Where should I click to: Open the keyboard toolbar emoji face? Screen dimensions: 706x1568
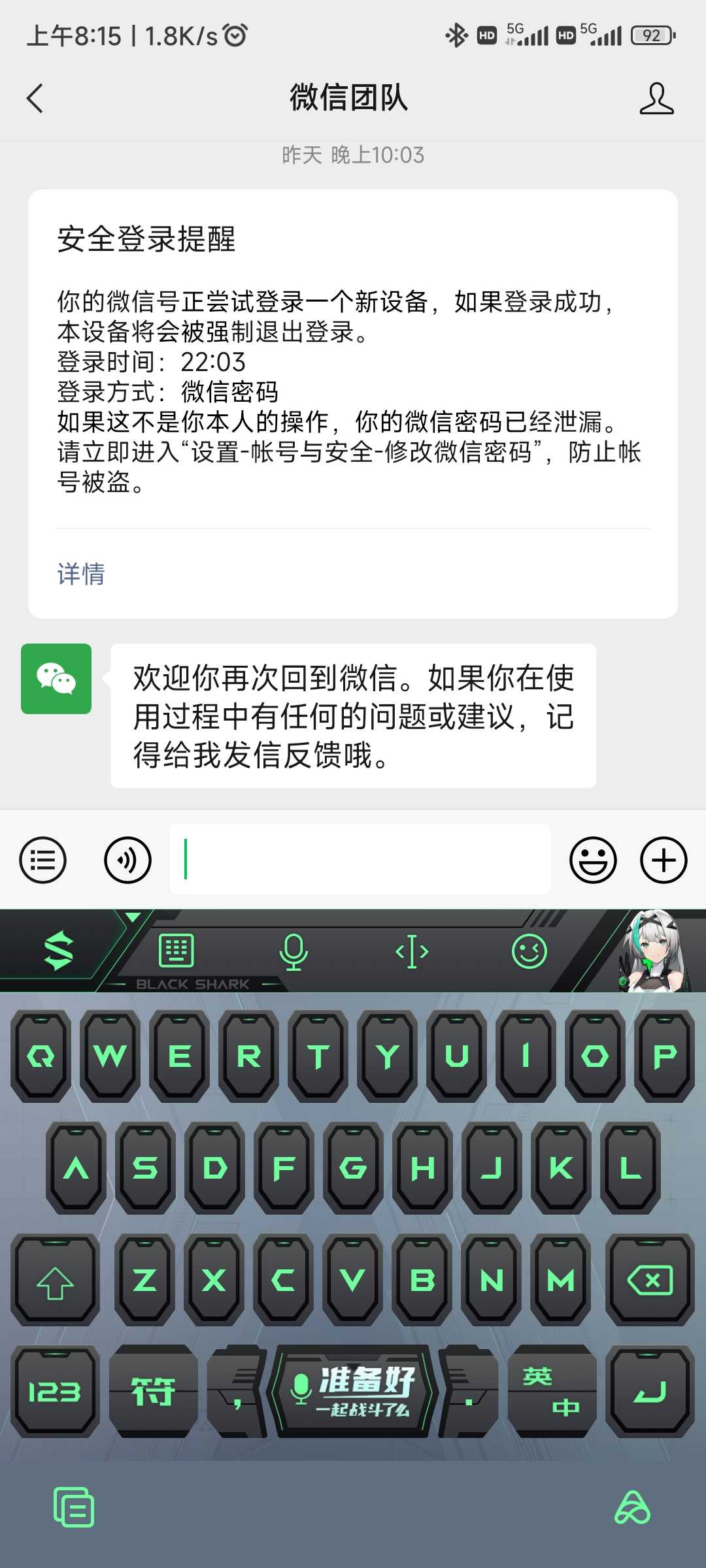pyautogui.click(x=529, y=951)
